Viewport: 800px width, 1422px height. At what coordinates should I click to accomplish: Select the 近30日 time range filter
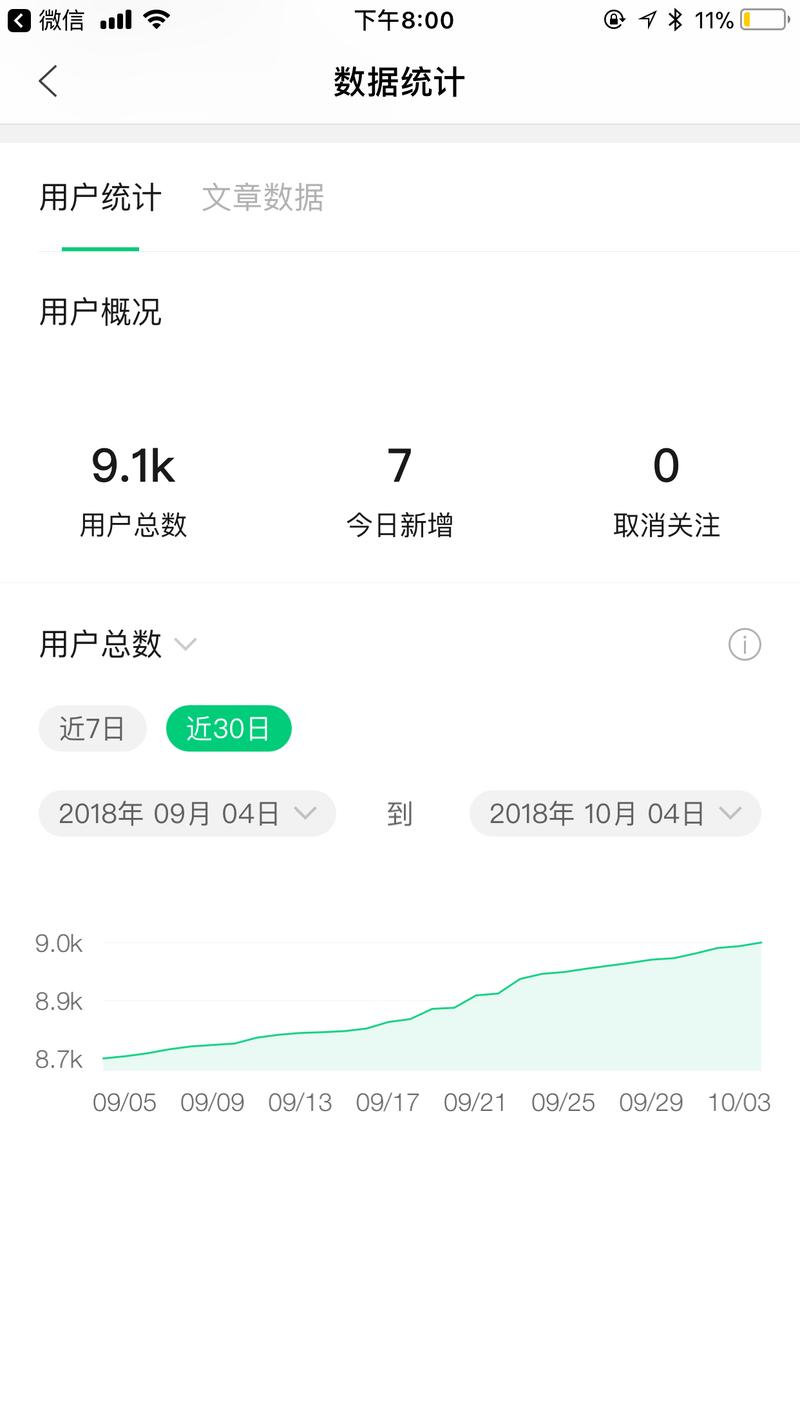[228, 728]
